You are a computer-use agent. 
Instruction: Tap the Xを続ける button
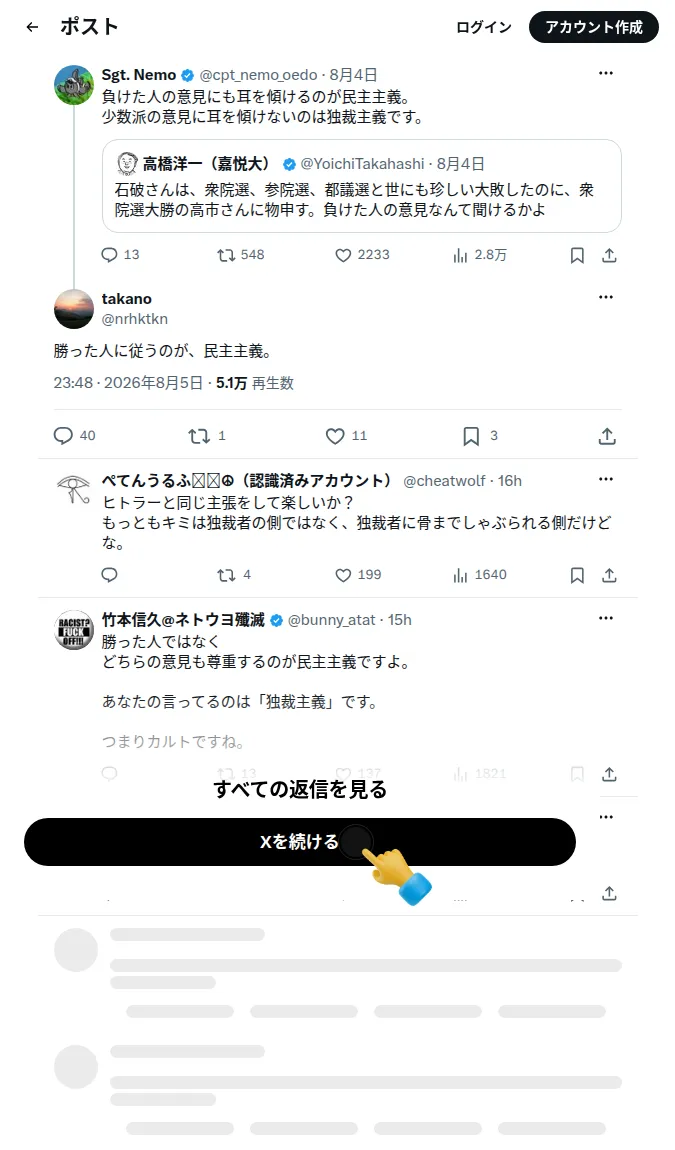pos(299,842)
